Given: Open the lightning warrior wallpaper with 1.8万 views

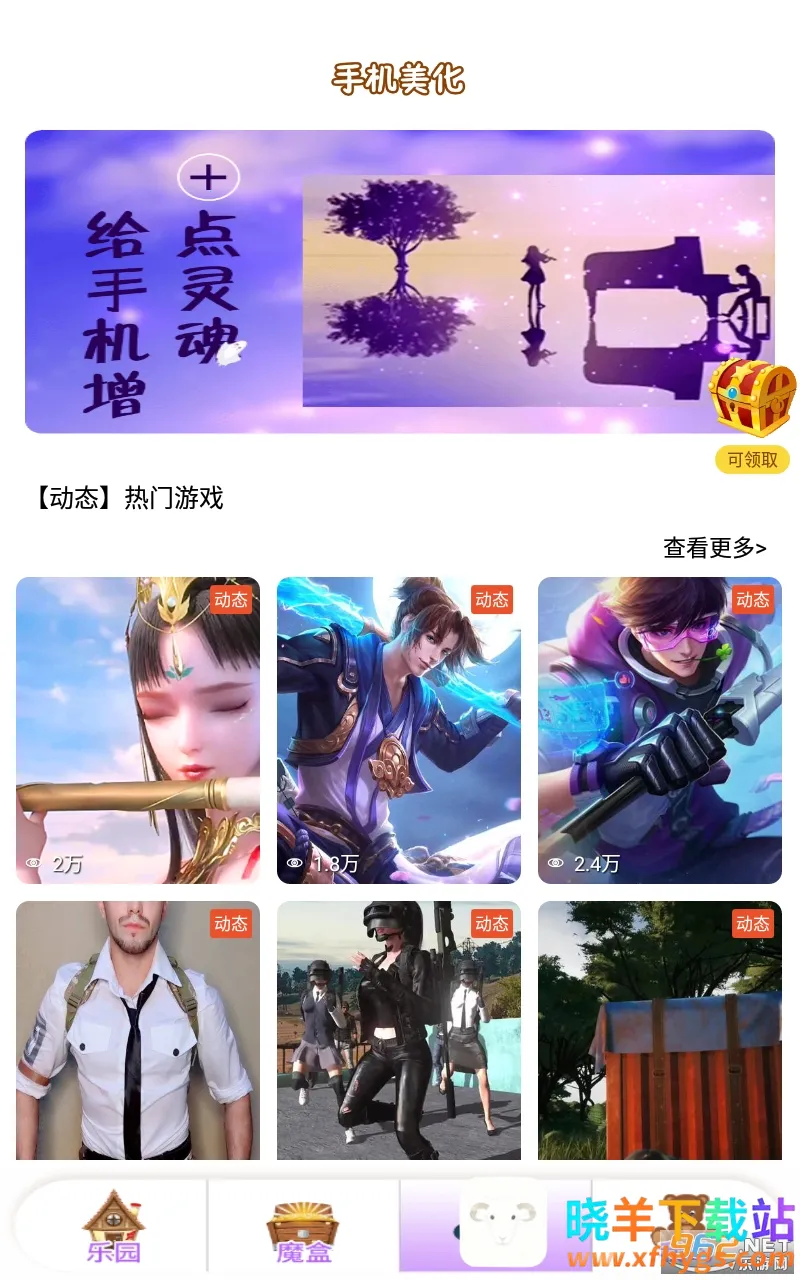Looking at the screenshot, I should tap(399, 730).
